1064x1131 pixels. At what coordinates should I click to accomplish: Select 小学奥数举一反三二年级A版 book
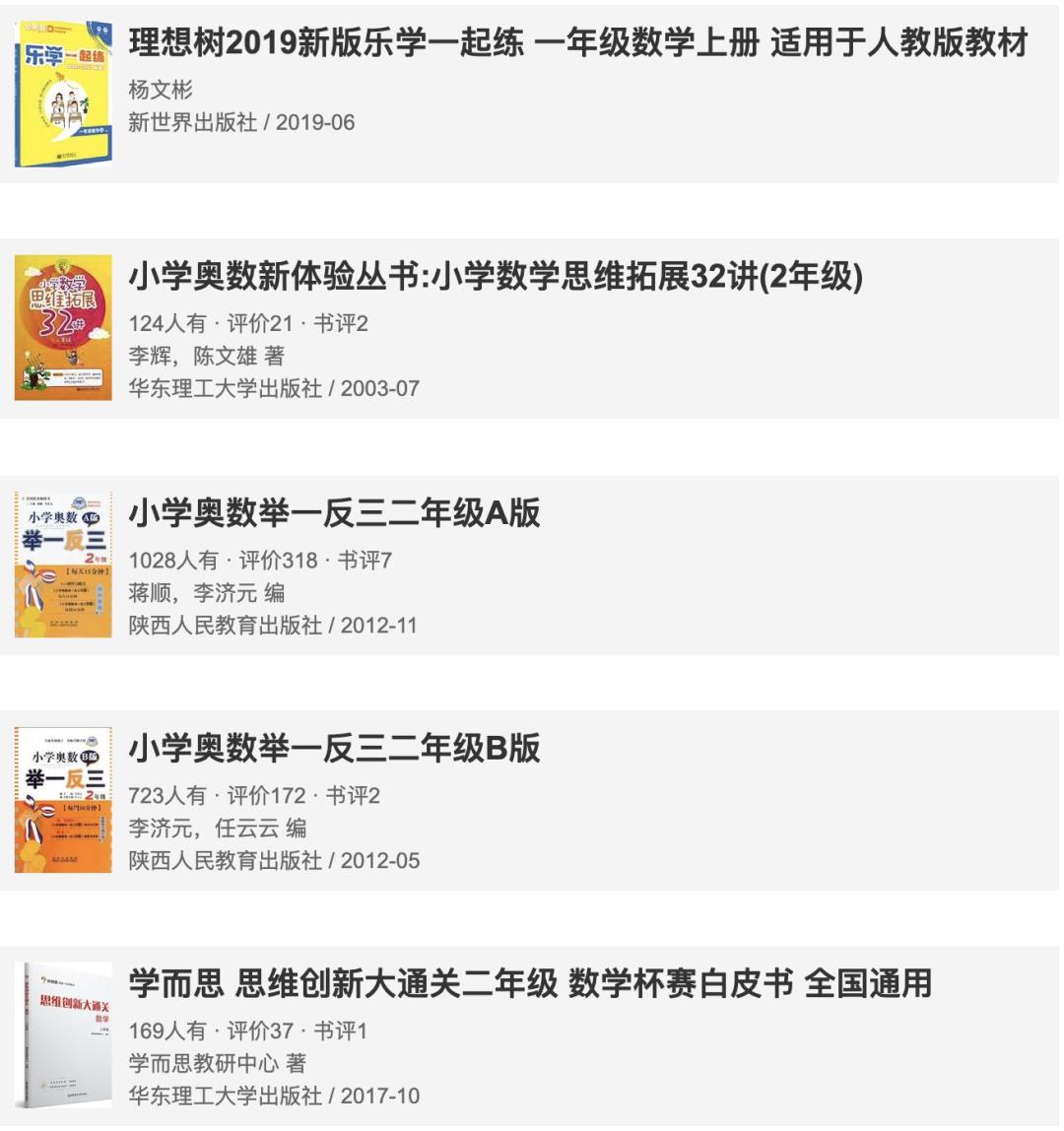point(334,513)
